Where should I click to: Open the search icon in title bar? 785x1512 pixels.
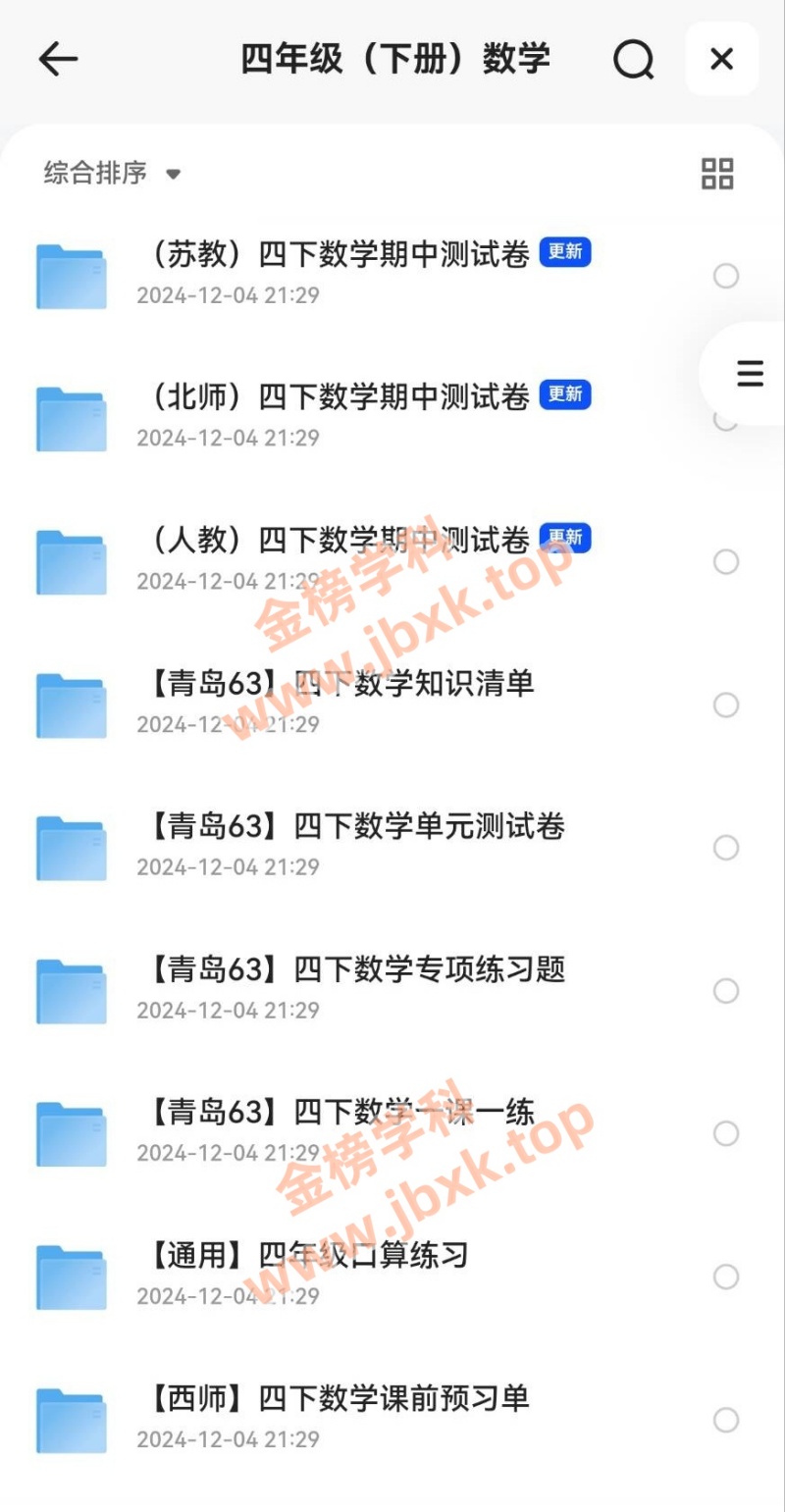(634, 59)
